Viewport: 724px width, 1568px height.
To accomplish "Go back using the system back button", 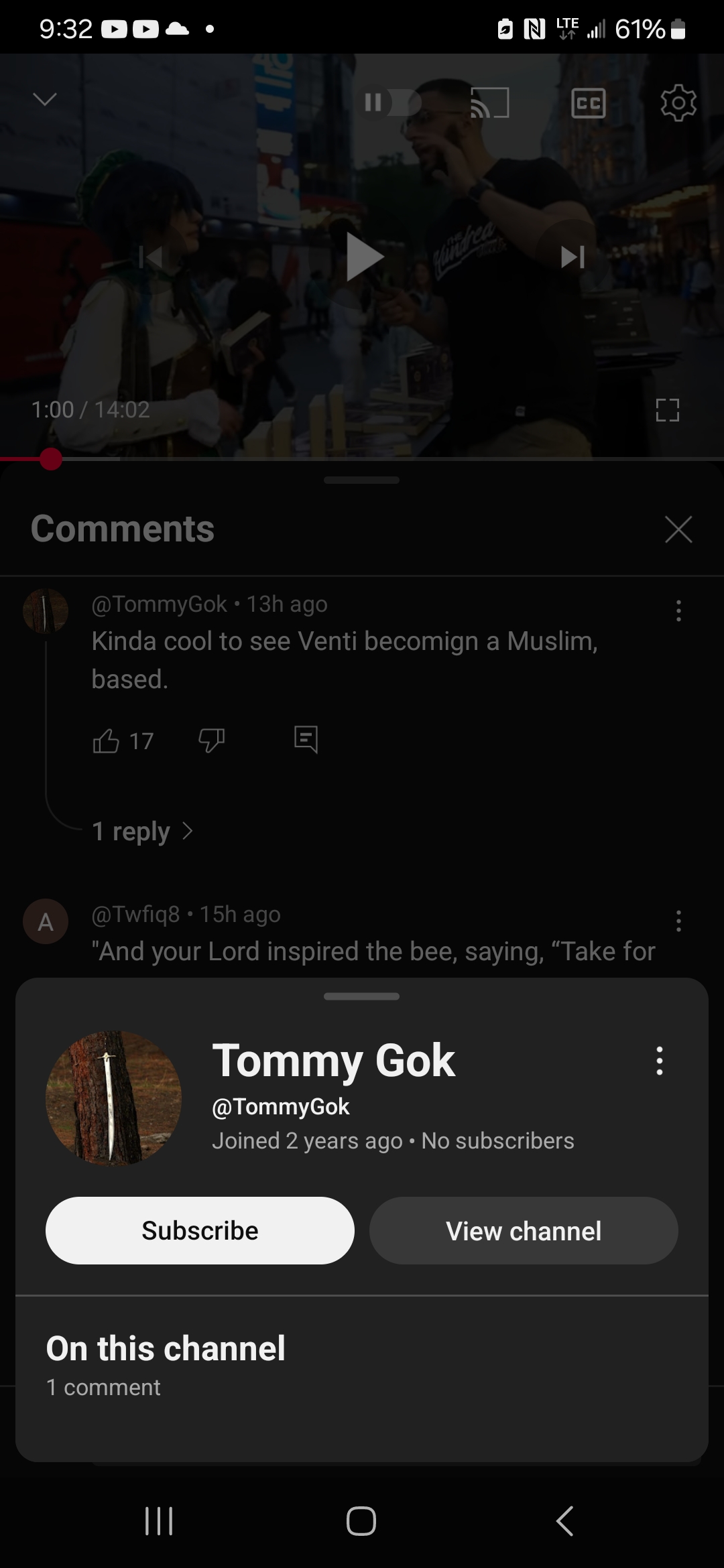I will click(x=565, y=1520).
